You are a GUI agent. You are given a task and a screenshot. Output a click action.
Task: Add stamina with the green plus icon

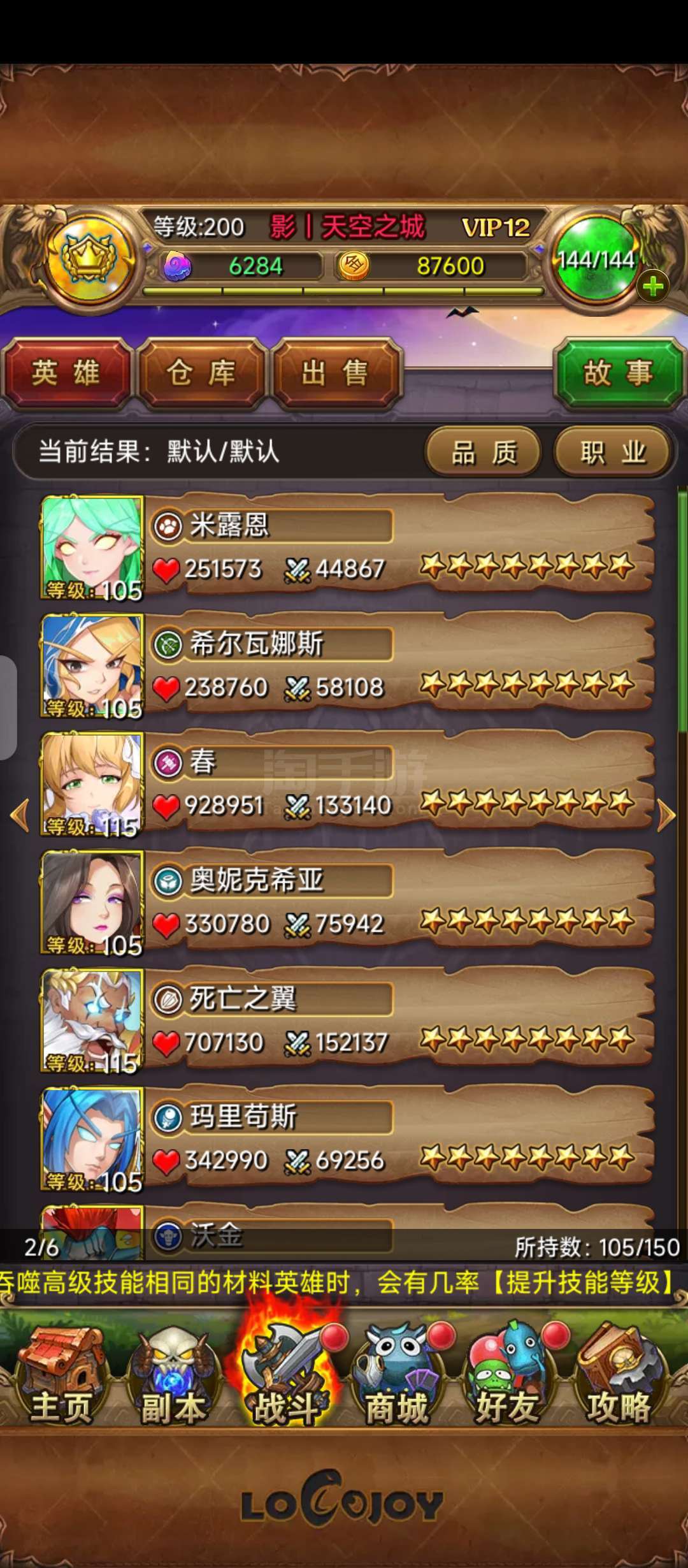pos(652,286)
